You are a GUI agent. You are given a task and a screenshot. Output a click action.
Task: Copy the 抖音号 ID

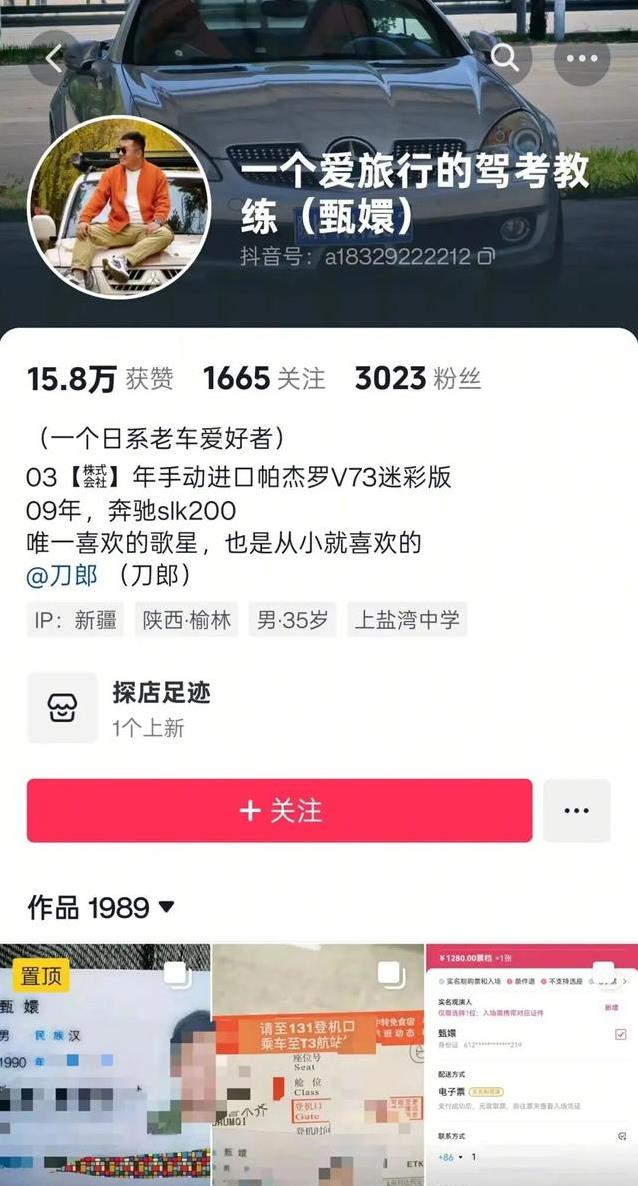pyautogui.click(x=486, y=257)
